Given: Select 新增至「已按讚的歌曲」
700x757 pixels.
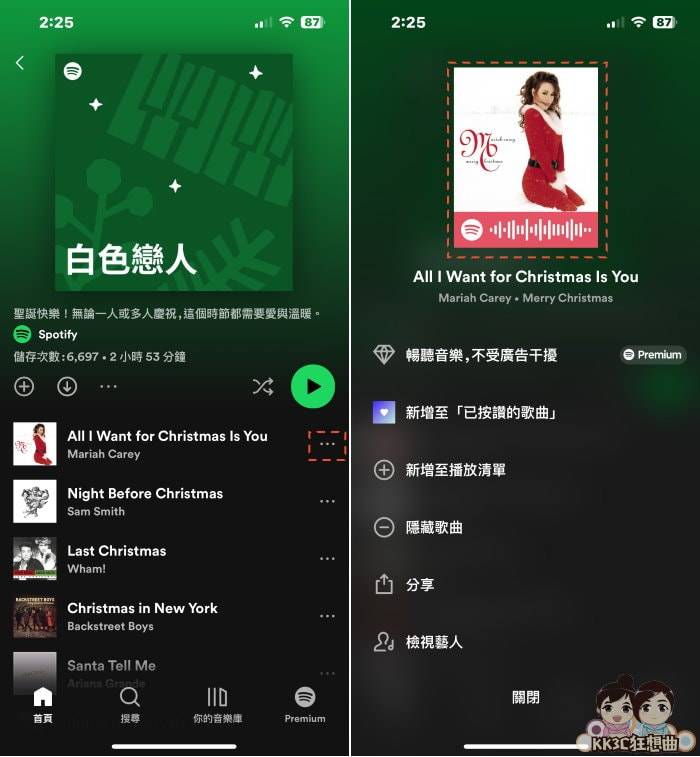Looking at the screenshot, I should tap(480, 413).
